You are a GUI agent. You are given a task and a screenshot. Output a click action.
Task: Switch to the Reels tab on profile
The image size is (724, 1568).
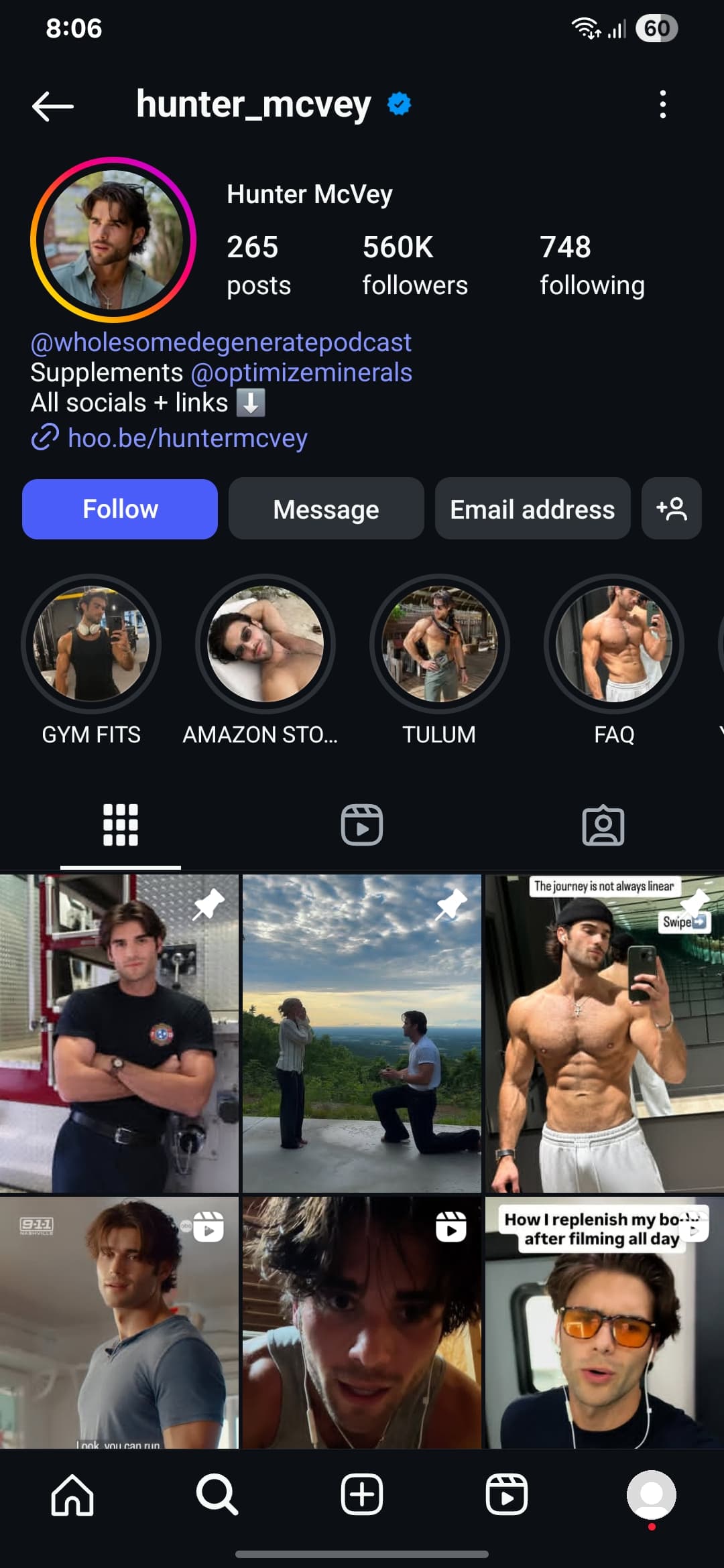point(362,825)
